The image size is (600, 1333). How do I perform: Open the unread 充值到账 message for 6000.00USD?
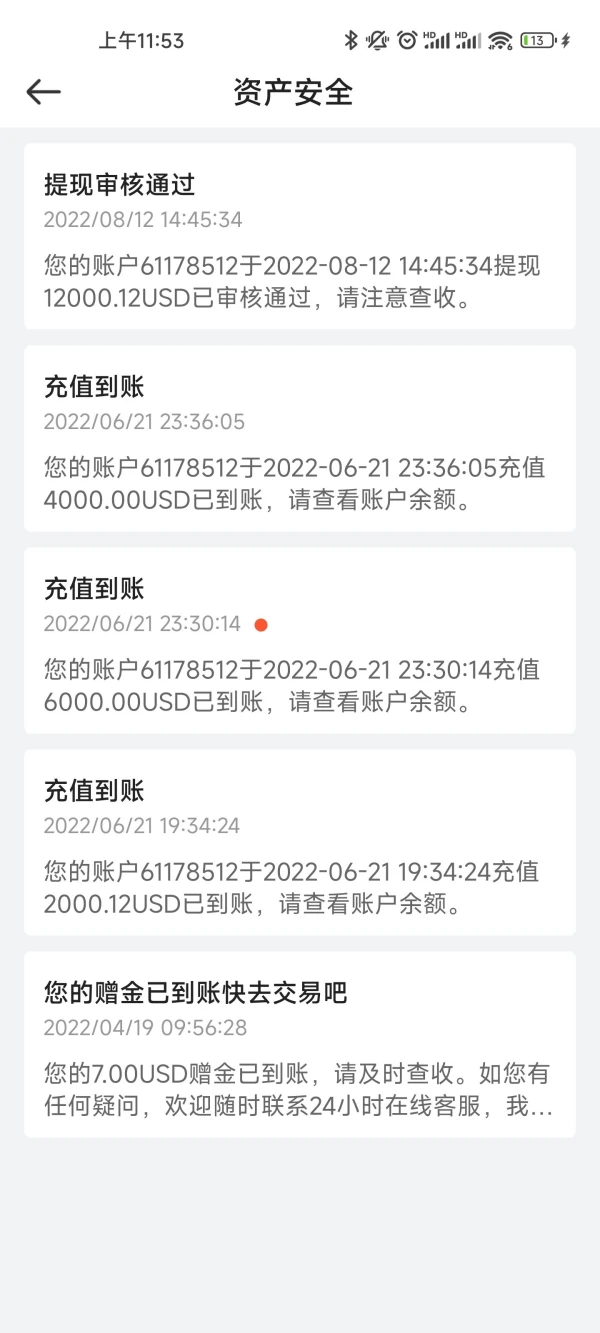click(x=300, y=640)
